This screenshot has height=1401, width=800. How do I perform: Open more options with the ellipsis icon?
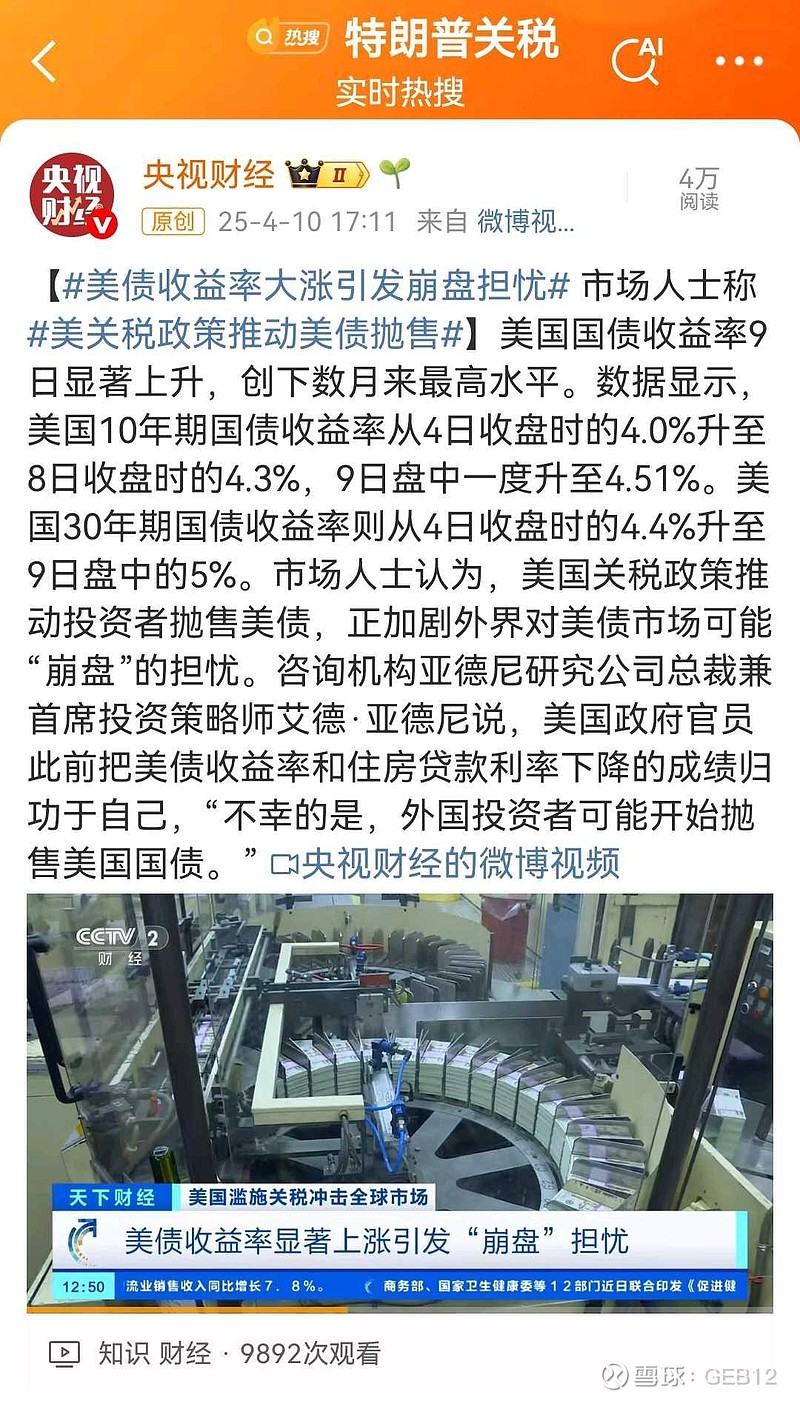pos(736,62)
